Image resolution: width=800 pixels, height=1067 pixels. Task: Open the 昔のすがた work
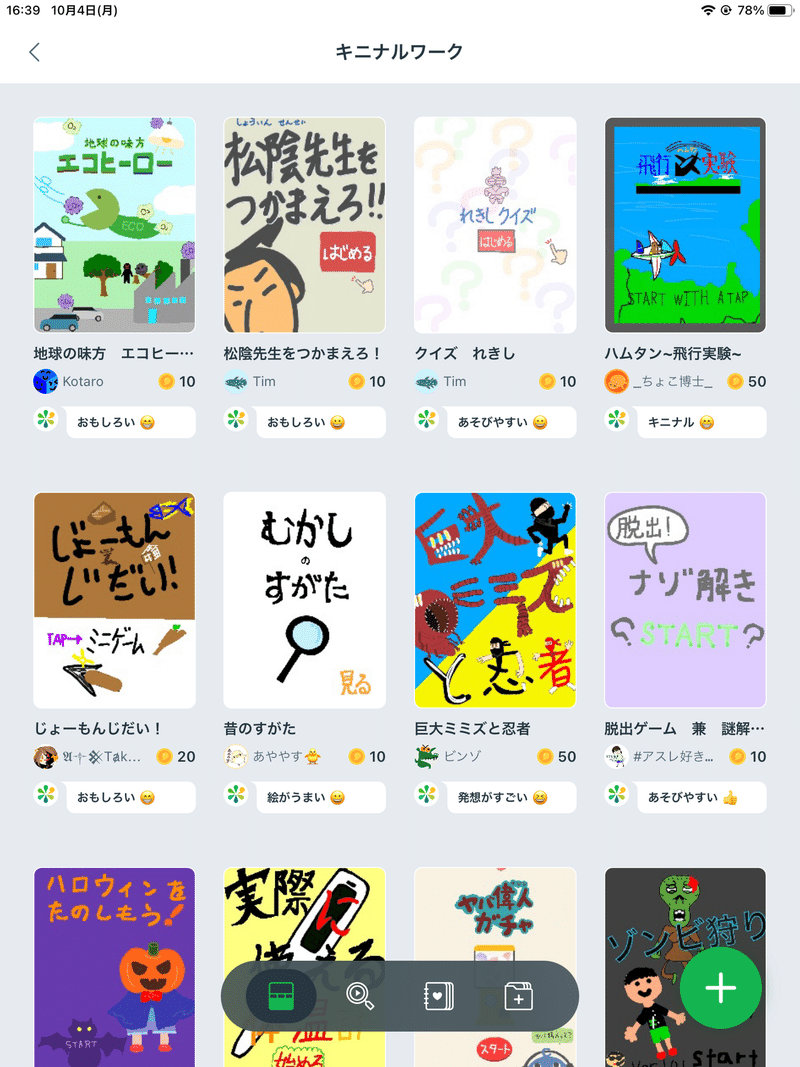(x=304, y=600)
